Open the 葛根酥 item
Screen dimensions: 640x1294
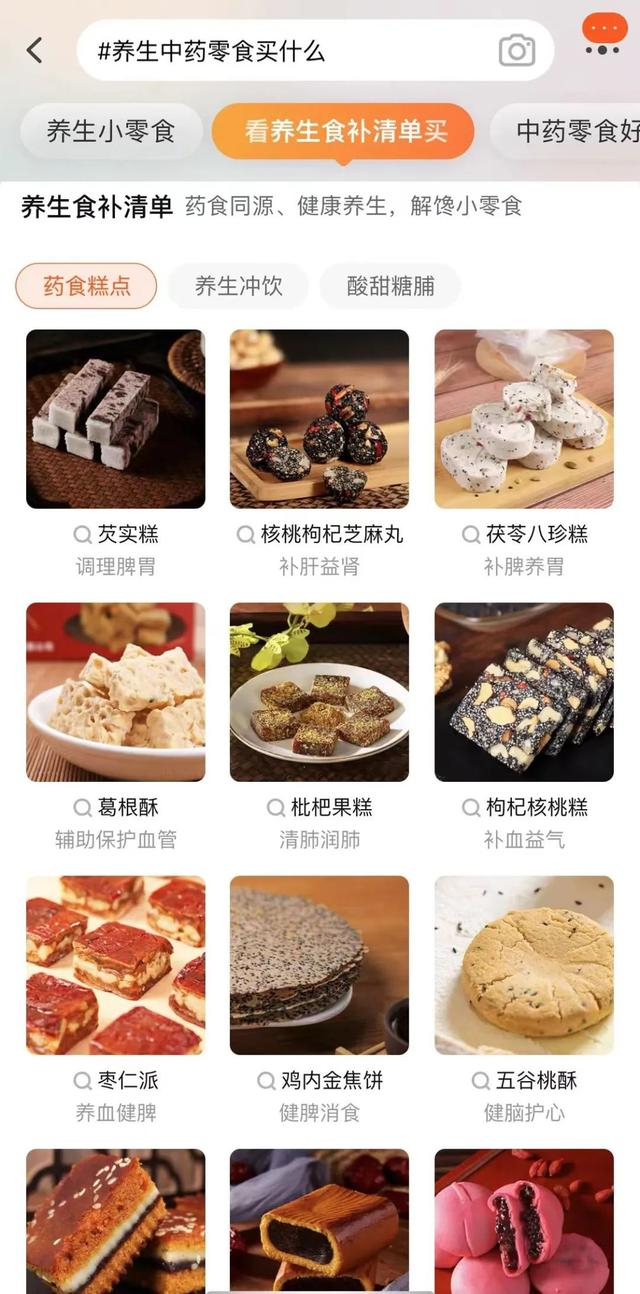click(x=115, y=692)
